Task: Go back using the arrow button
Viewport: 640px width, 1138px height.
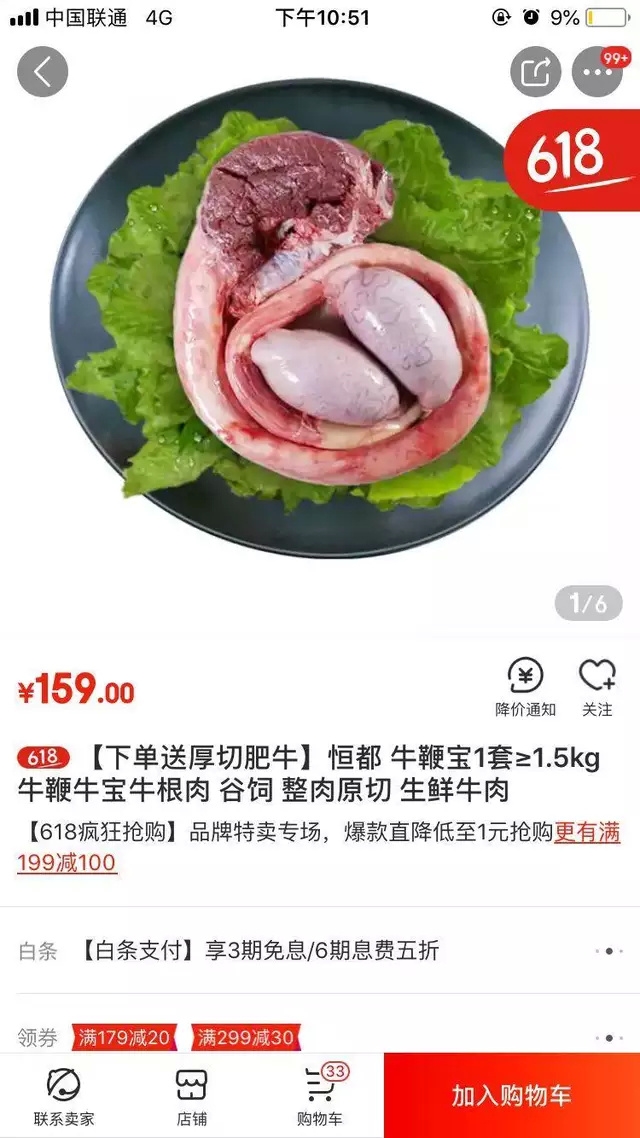Action: pos(42,72)
